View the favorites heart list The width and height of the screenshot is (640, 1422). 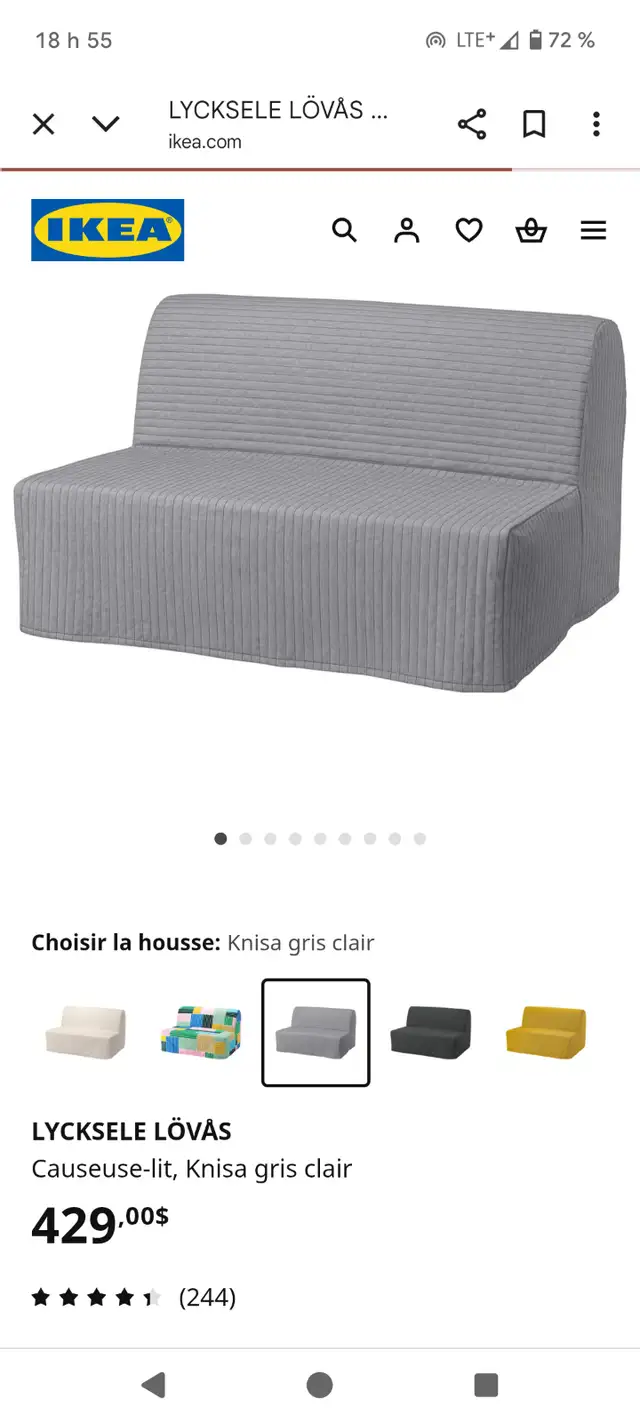(x=469, y=231)
